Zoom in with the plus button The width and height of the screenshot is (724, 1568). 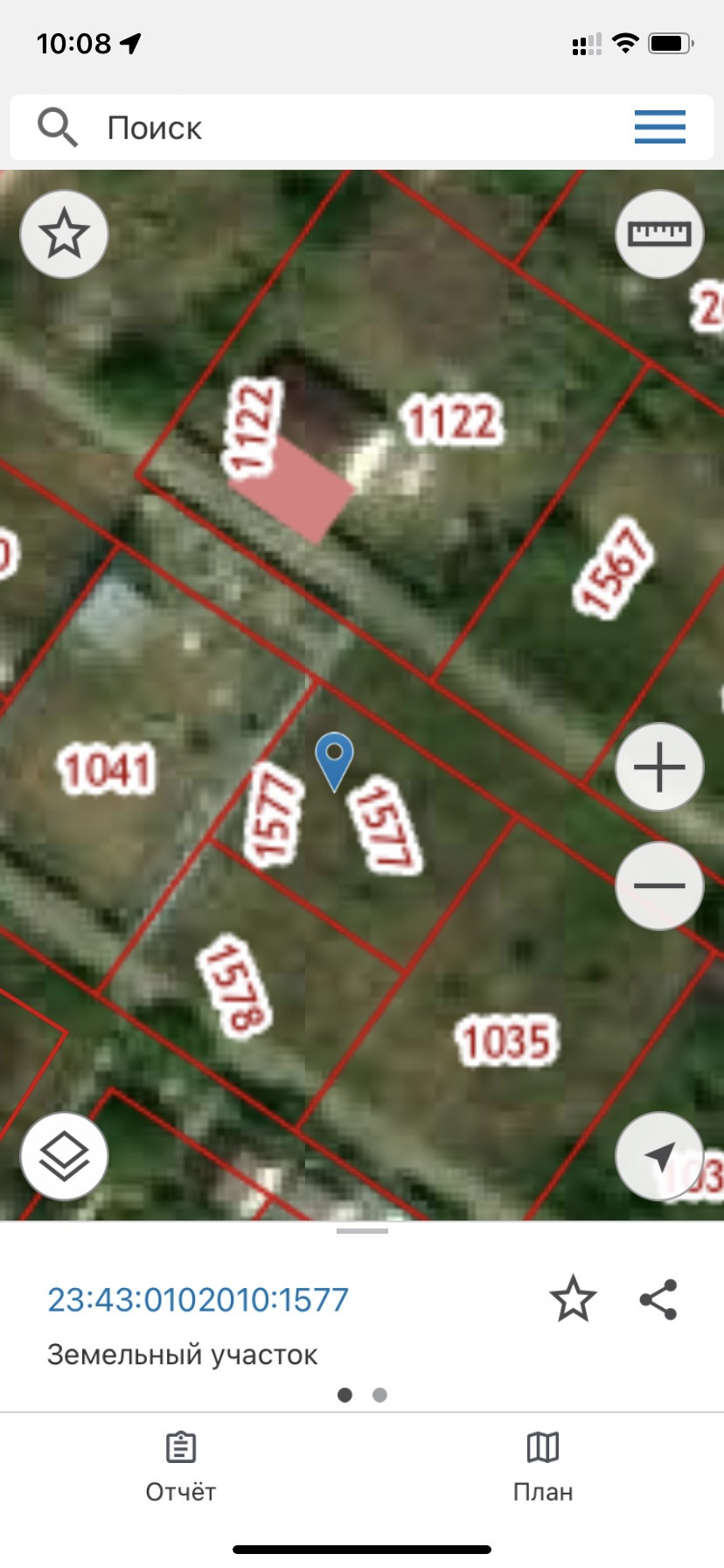659,767
